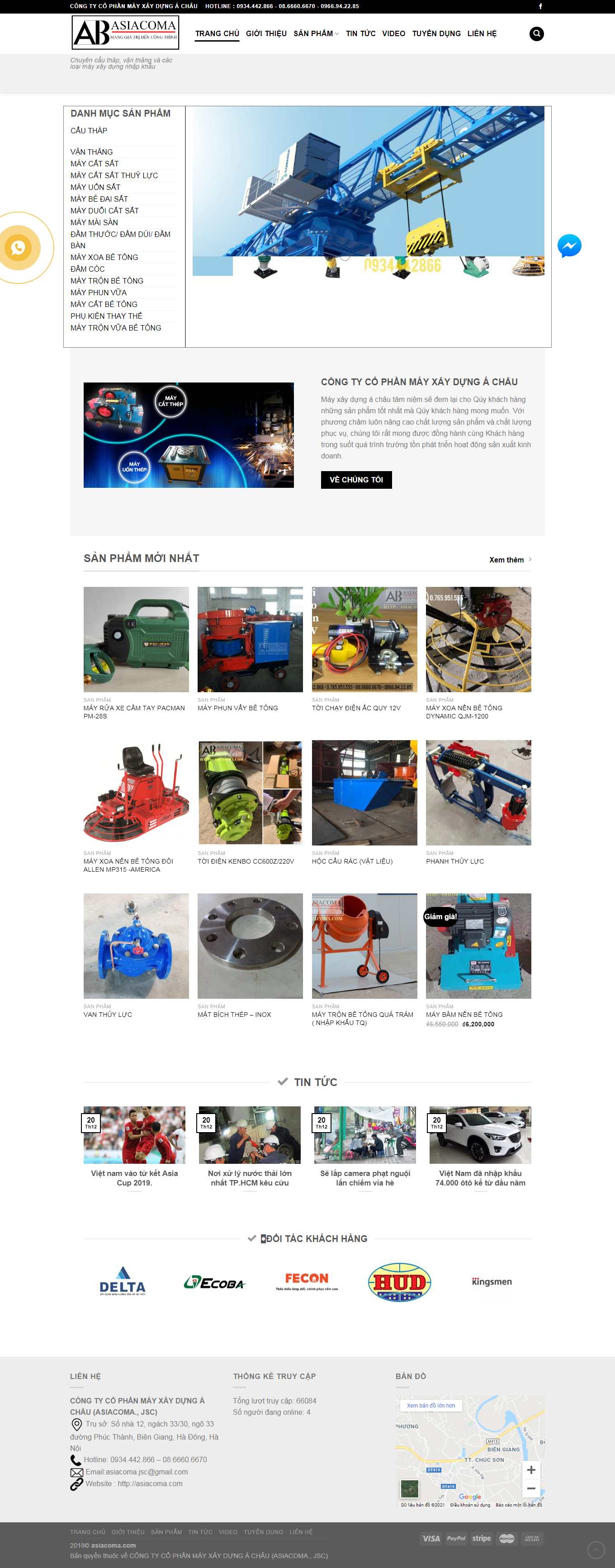Go to GIỚI THIỆU page
Viewport: 615px width, 1568px height.
pos(266,33)
